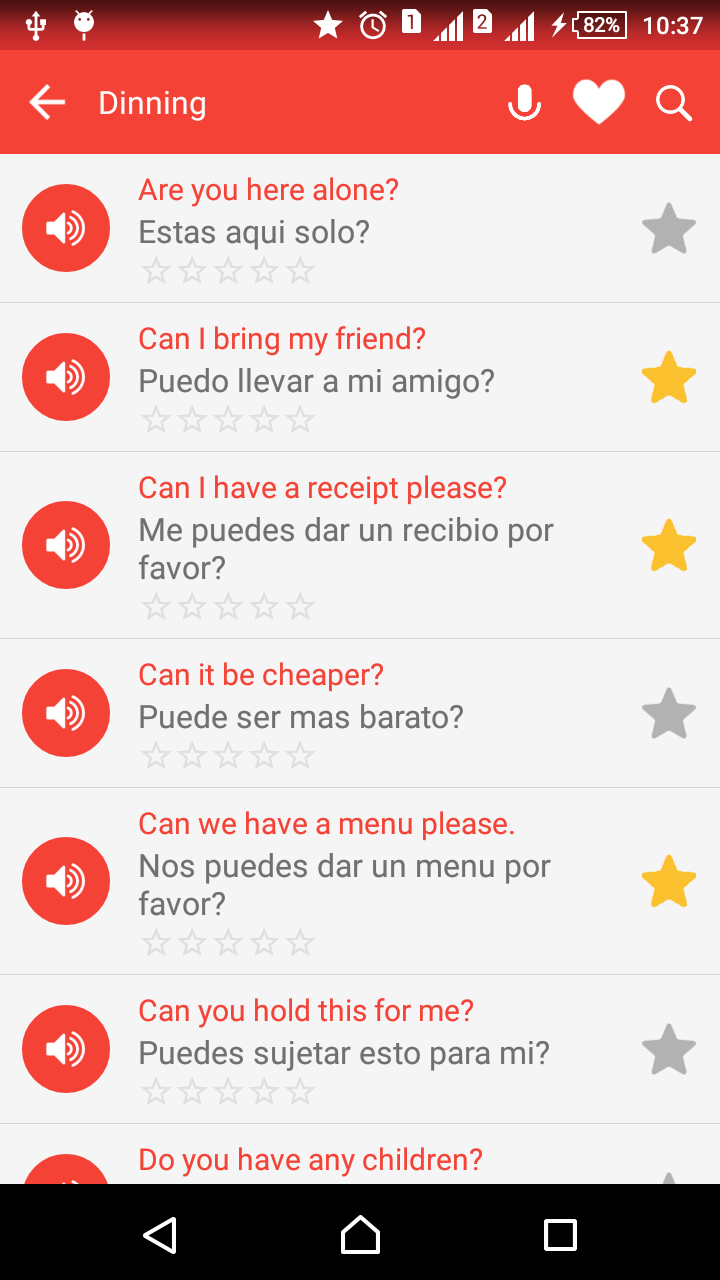Image resolution: width=720 pixels, height=1280 pixels.
Task: Search phrases with the magnifier icon
Action: (x=674, y=102)
